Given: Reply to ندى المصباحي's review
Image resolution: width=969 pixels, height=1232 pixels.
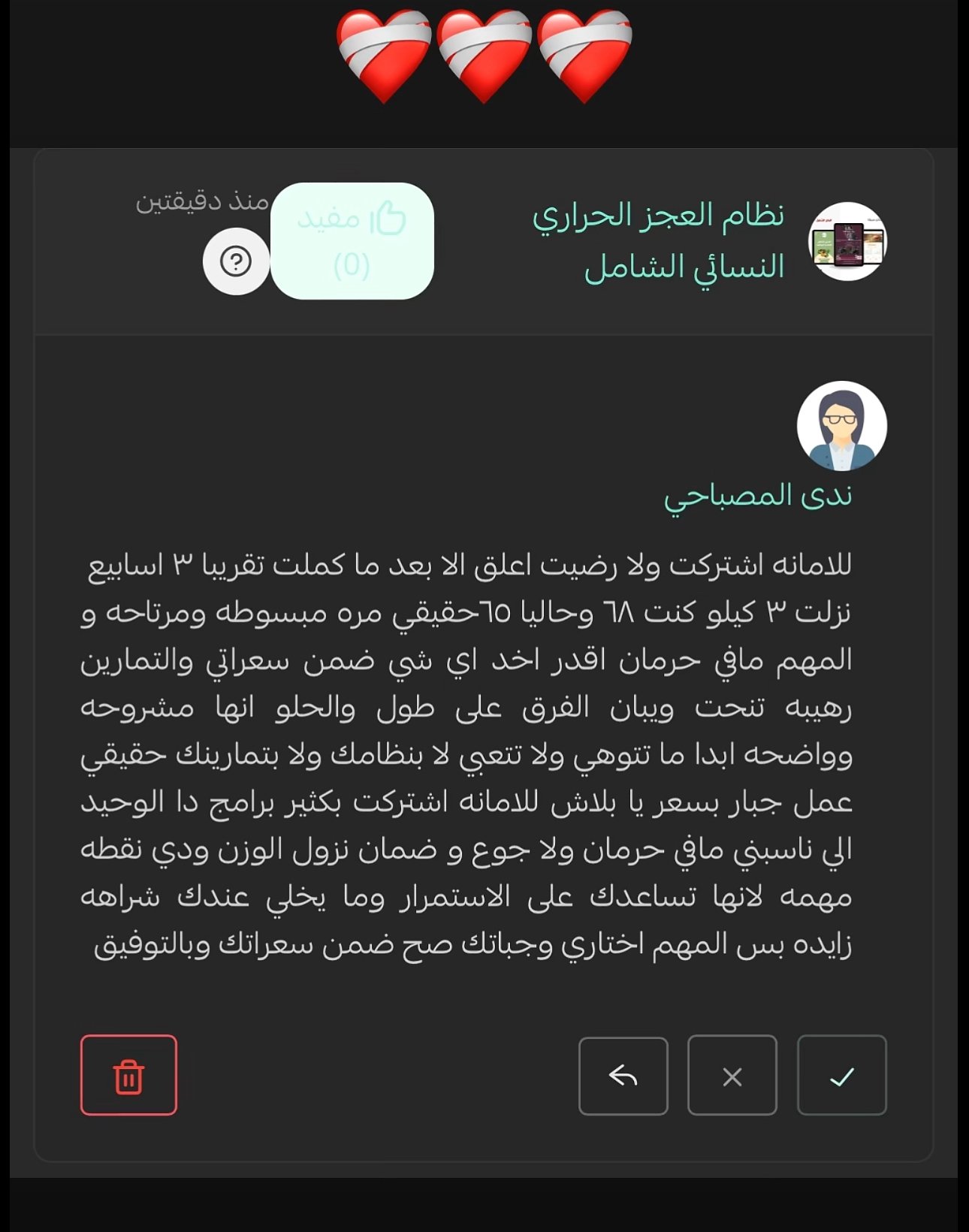Looking at the screenshot, I should (x=623, y=1075).
